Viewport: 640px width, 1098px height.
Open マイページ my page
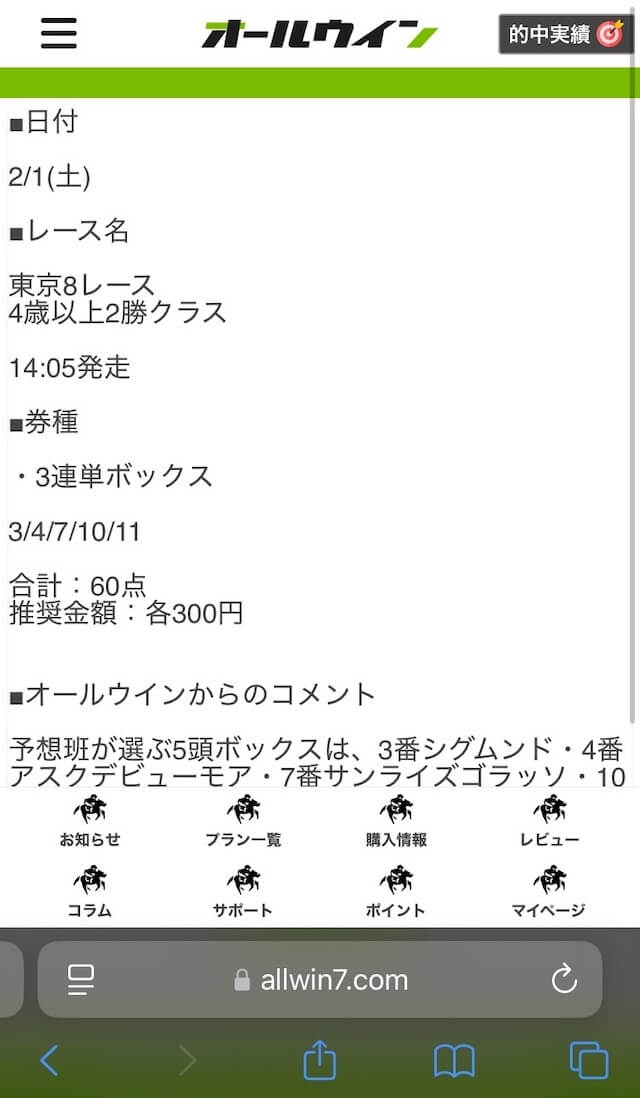[550, 892]
